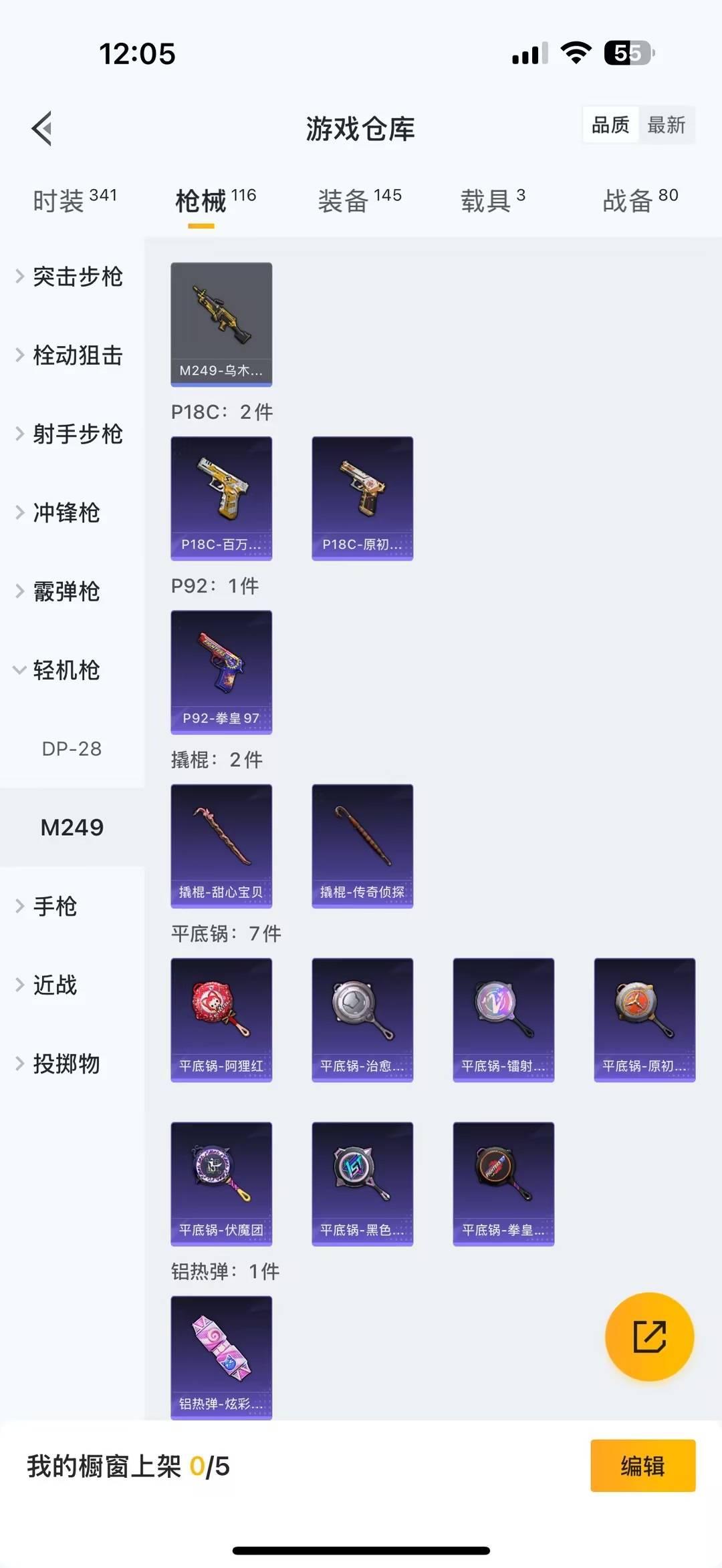Screen dimensions: 722x1568
Task: Open the M249-乌木 skin tile
Action: (x=221, y=324)
